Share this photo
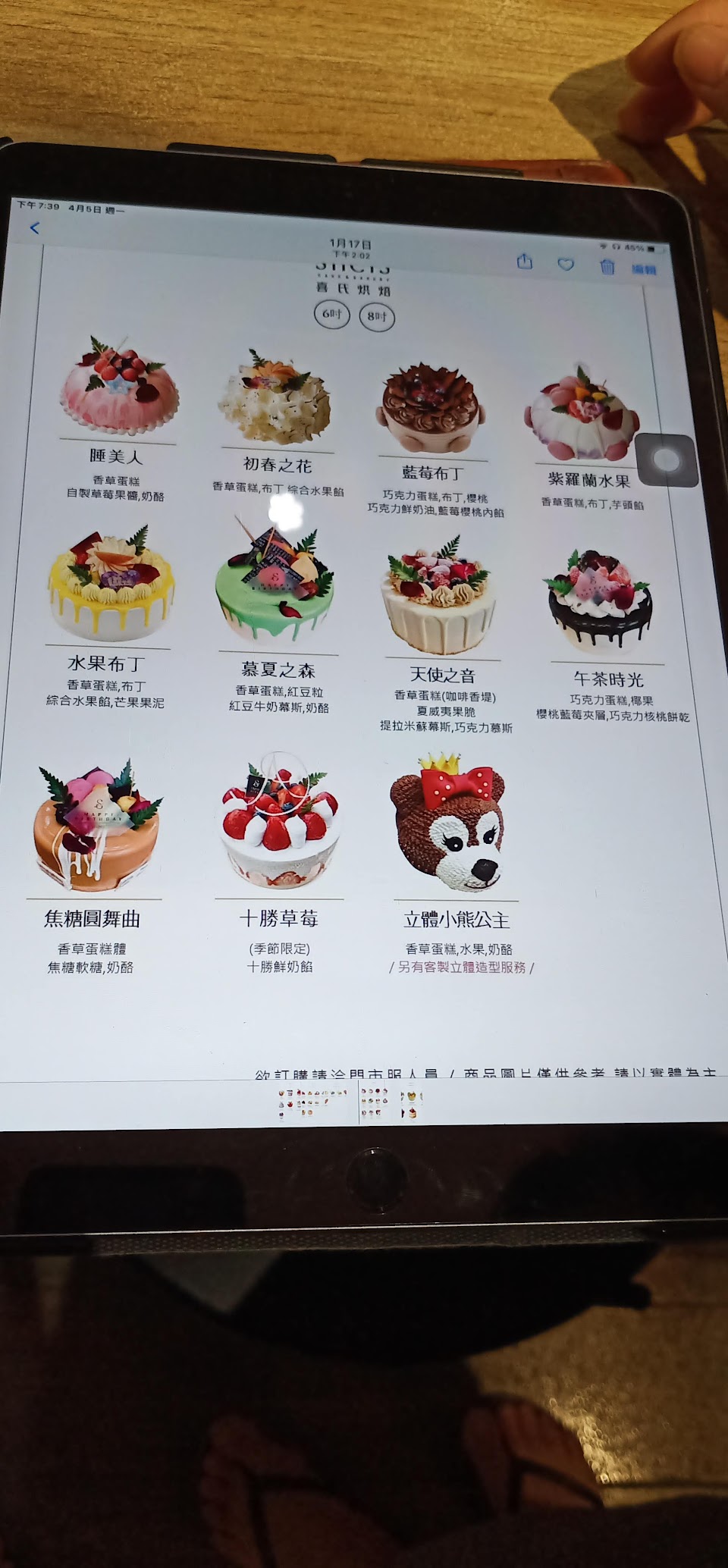 525,262
